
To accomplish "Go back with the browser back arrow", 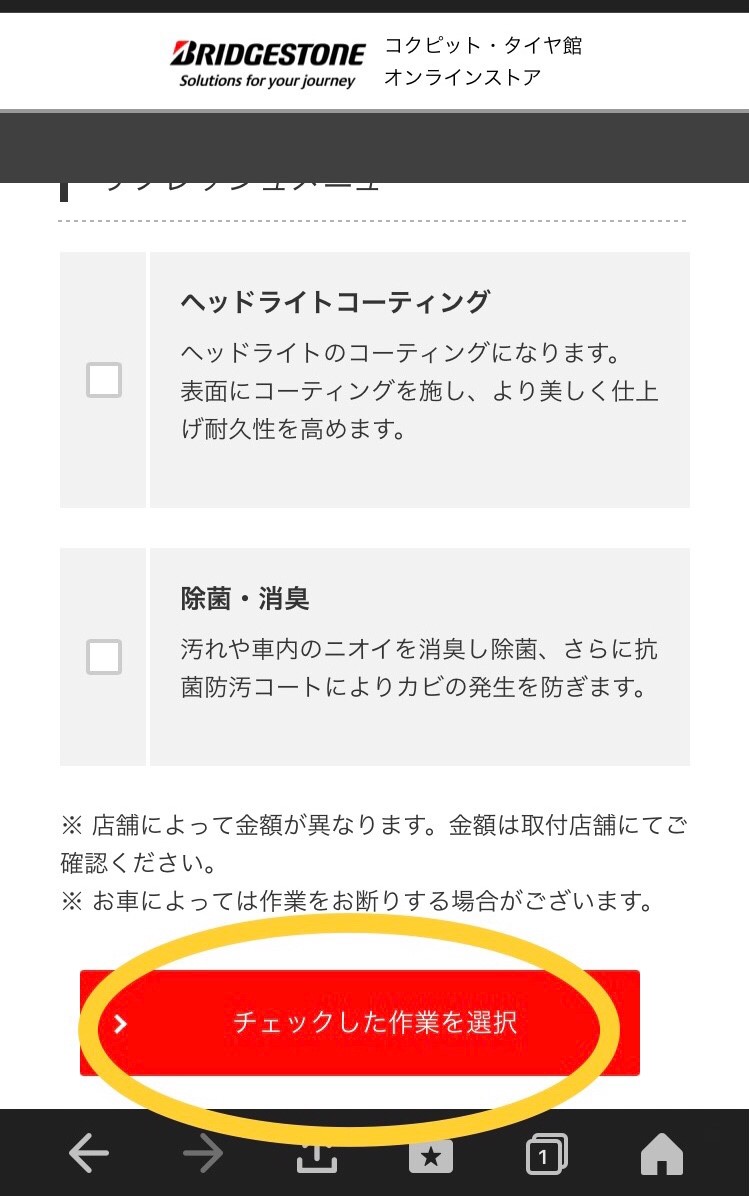I will pyautogui.click(x=88, y=1156).
